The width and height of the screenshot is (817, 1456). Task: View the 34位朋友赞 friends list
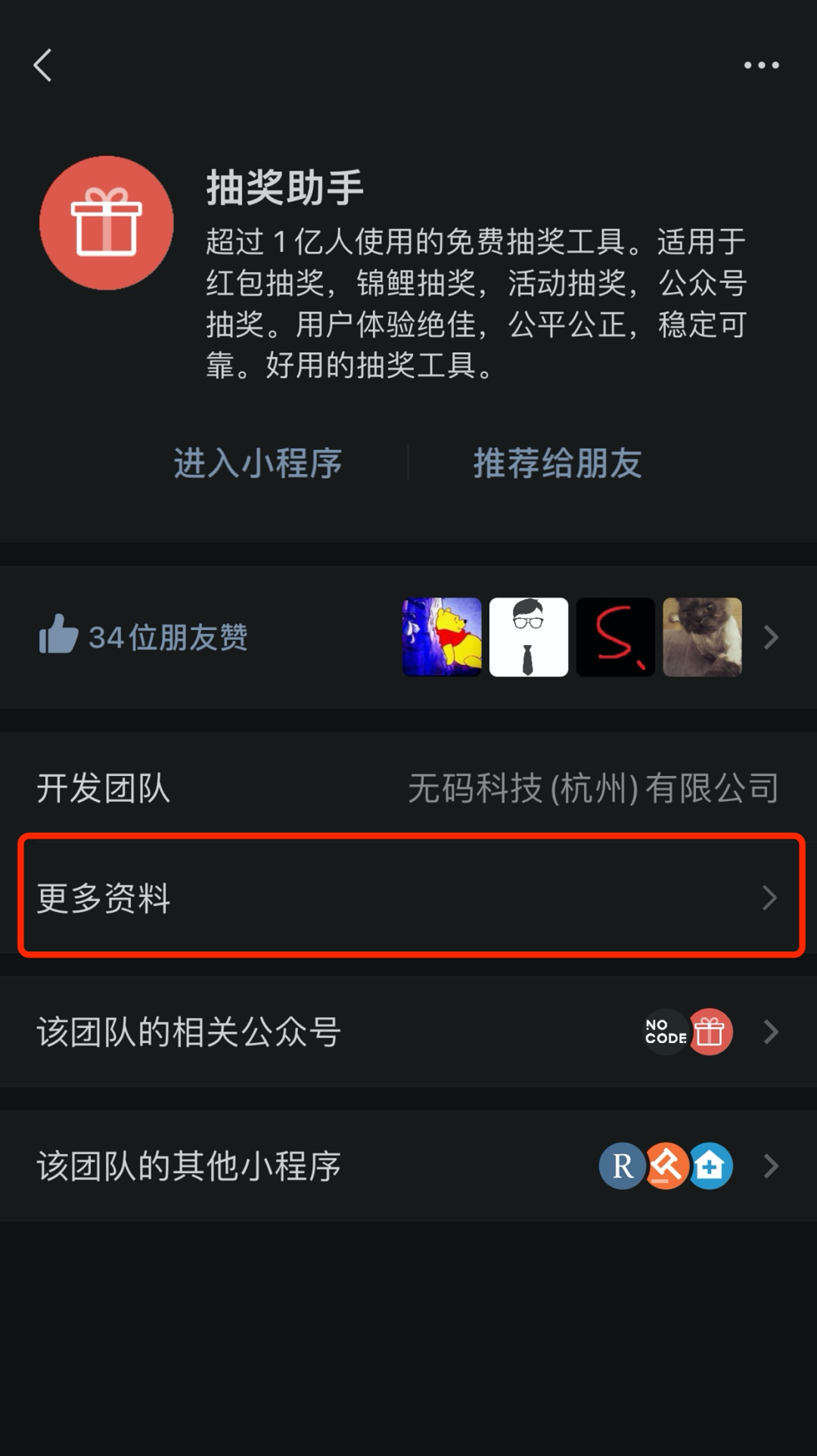(x=408, y=637)
